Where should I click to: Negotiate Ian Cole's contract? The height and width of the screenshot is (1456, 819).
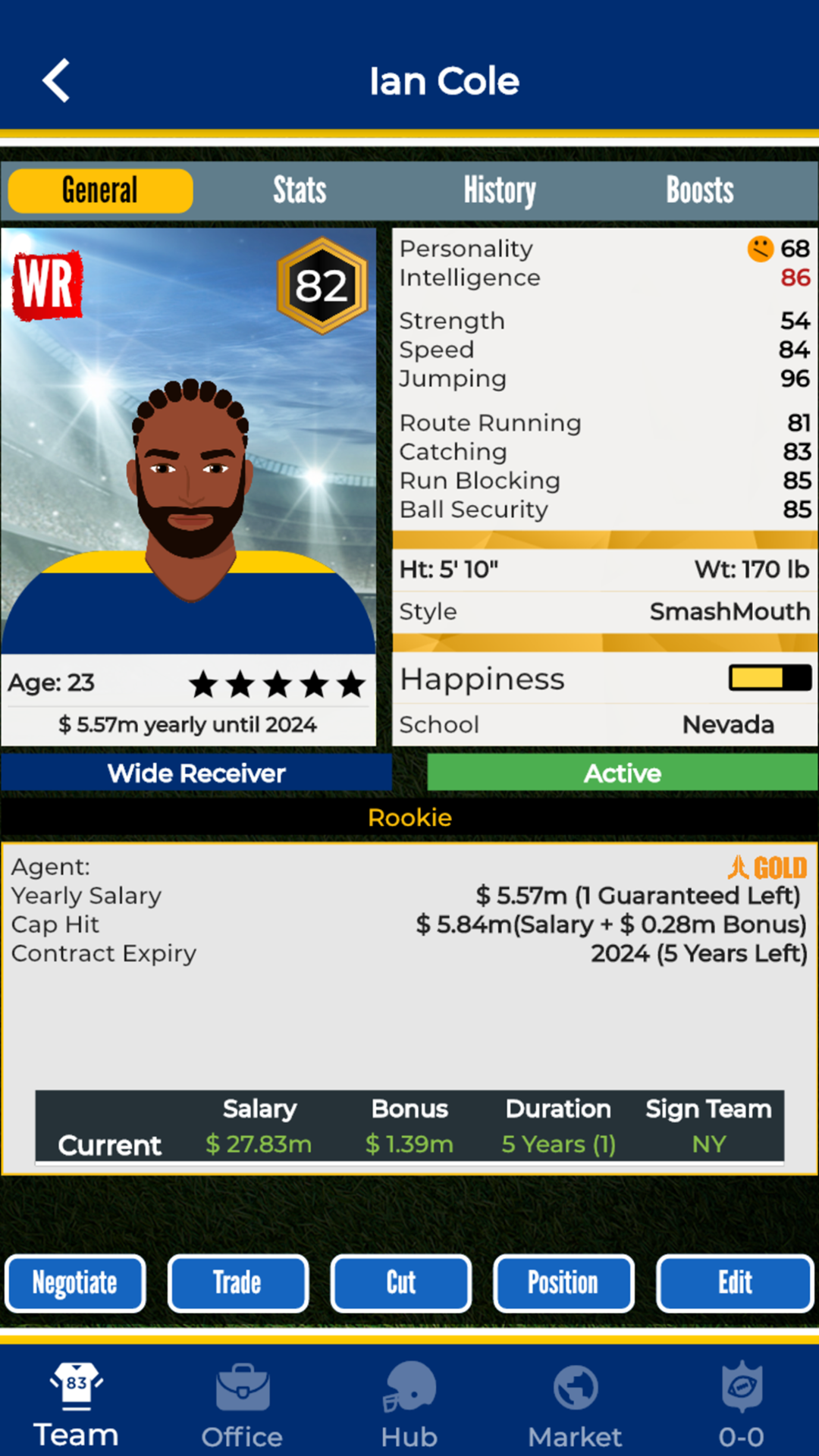click(x=75, y=1283)
